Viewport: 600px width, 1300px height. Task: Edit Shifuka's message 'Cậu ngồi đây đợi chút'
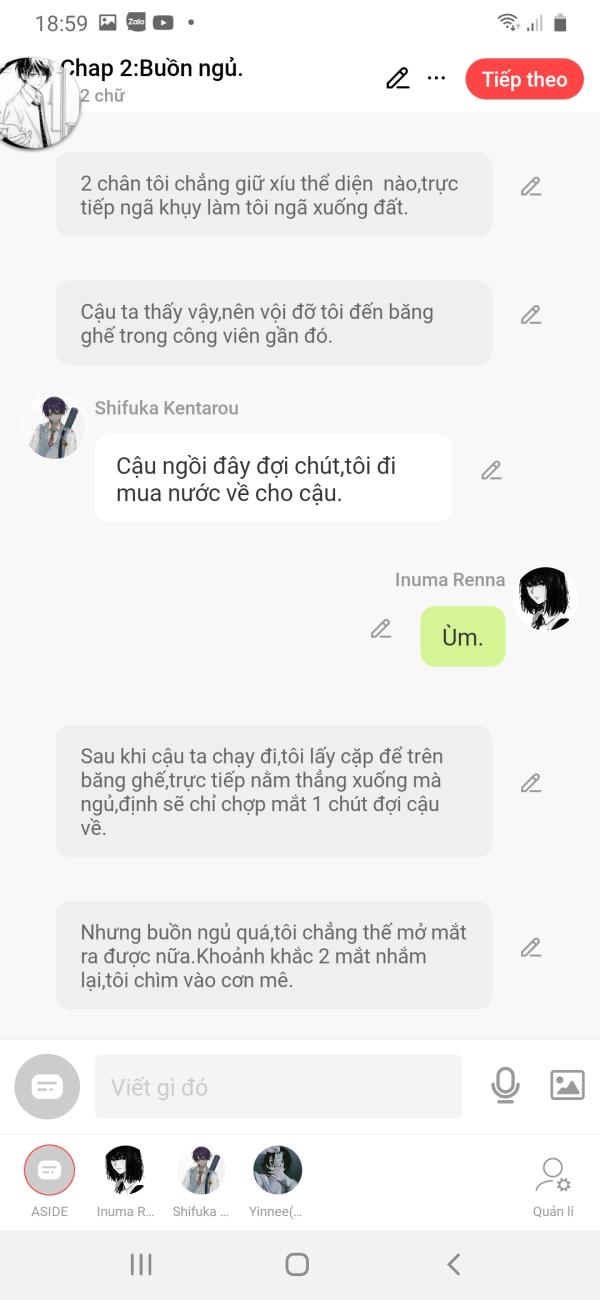point(491,471)
